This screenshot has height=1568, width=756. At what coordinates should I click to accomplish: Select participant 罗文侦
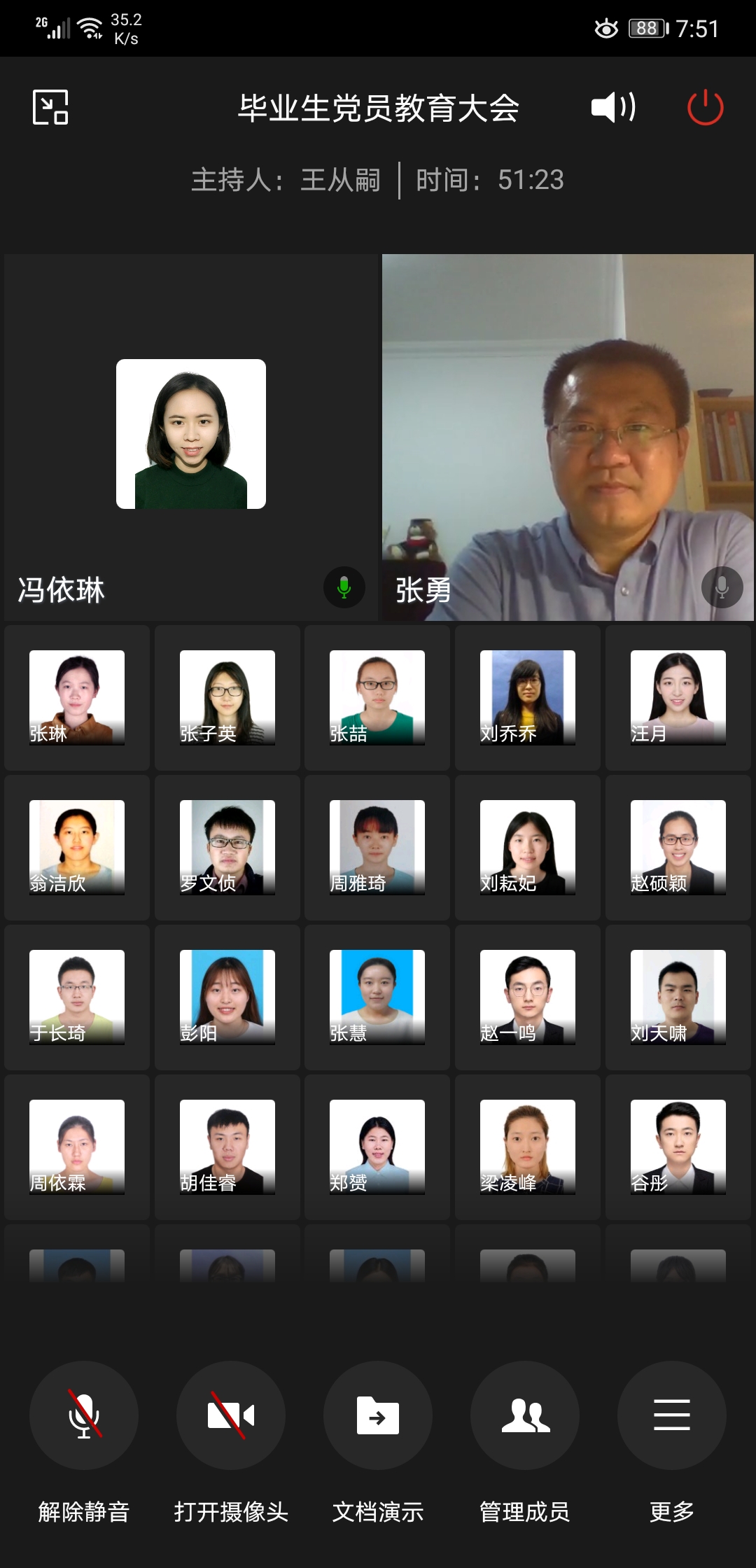click(227, 847)
